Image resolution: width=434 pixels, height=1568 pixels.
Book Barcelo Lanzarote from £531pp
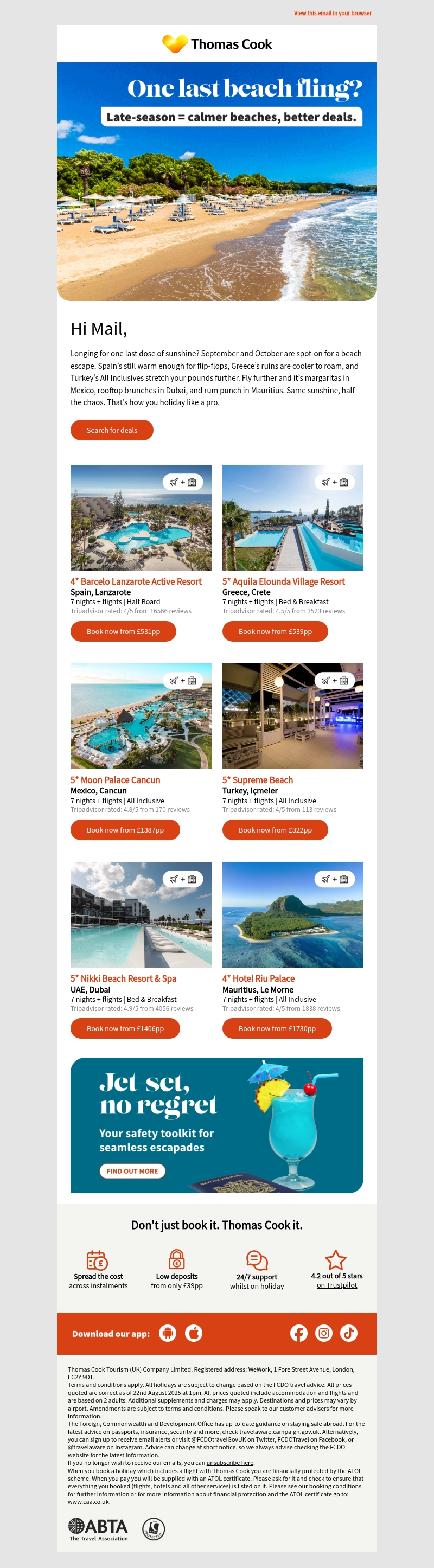coord(123,631)
